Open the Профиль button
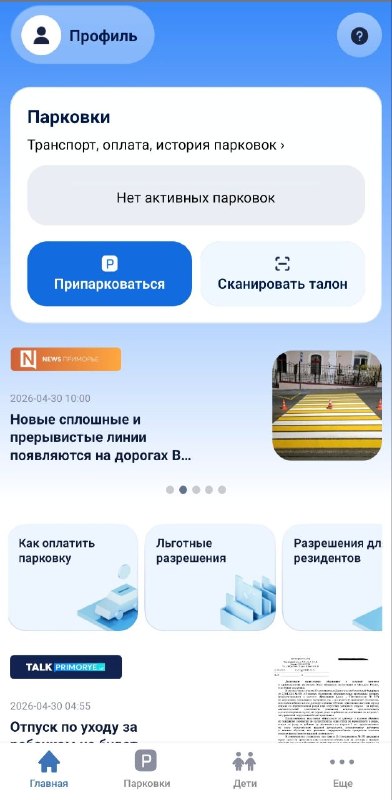392x800 pixels. 83,35
